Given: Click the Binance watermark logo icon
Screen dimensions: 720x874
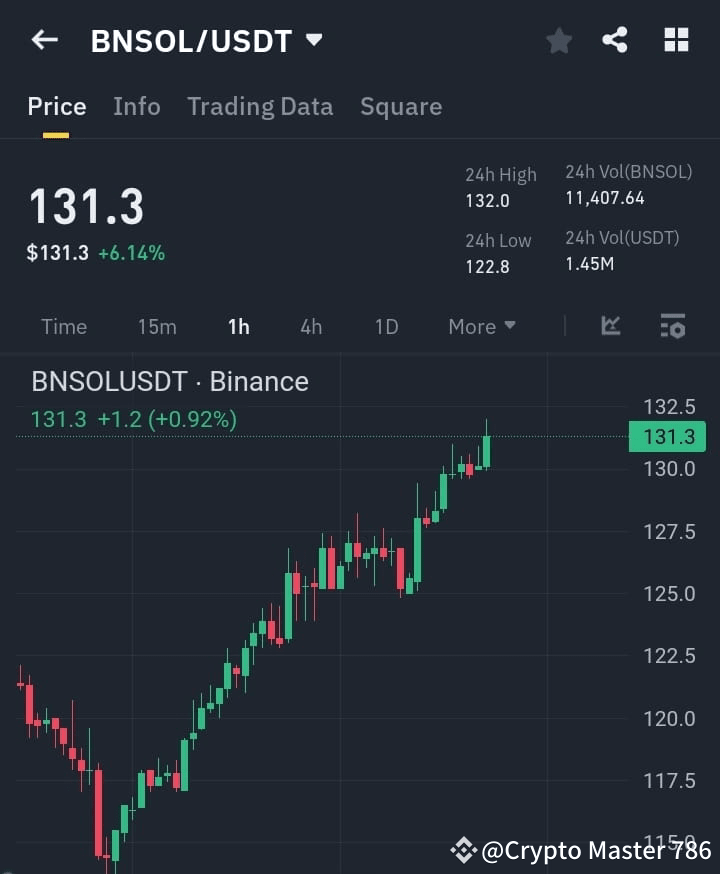Looking at the screenshot, I should 466,849.
